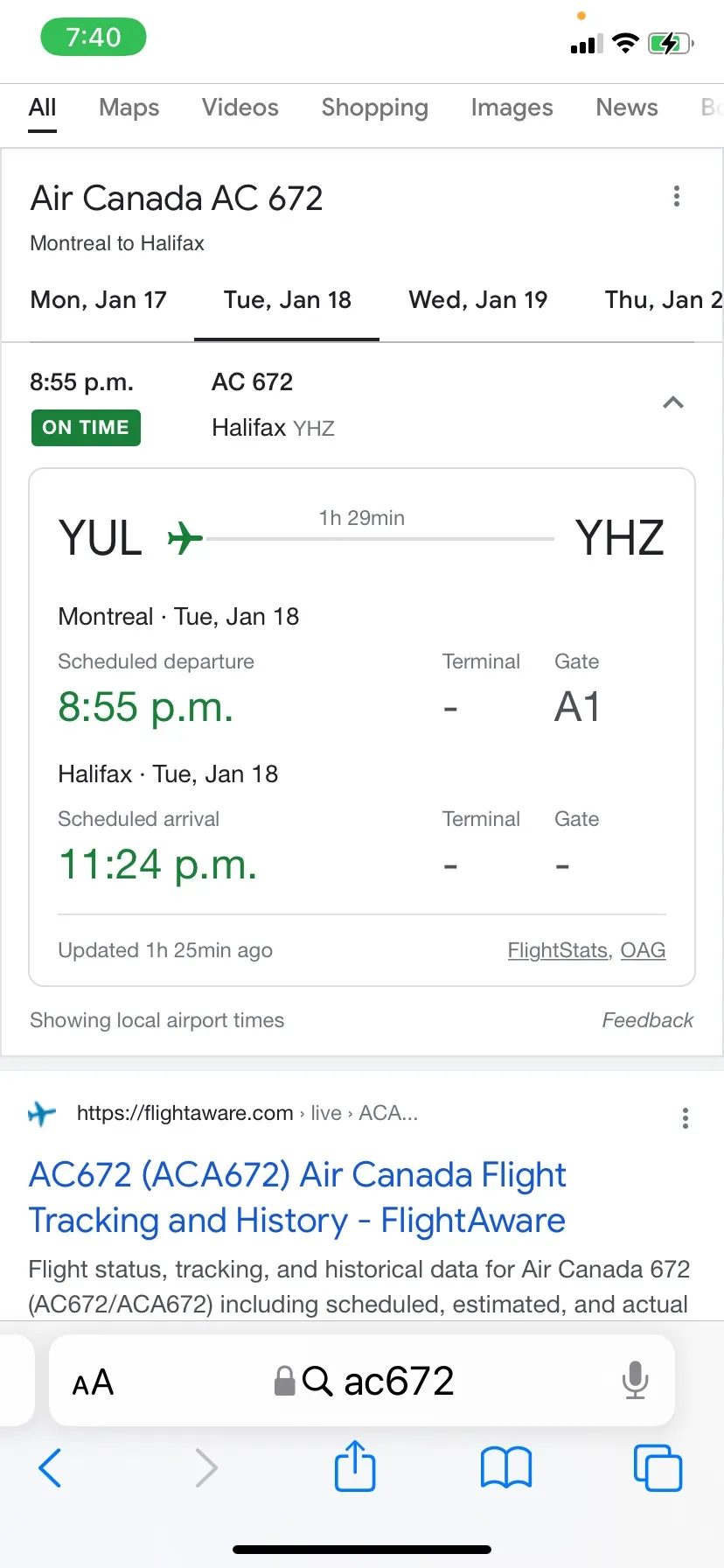Open the FlightAware AC672 tracking result
Image resolution: width=724 pixels, height=1568 pixels.
click(297, 1197)
